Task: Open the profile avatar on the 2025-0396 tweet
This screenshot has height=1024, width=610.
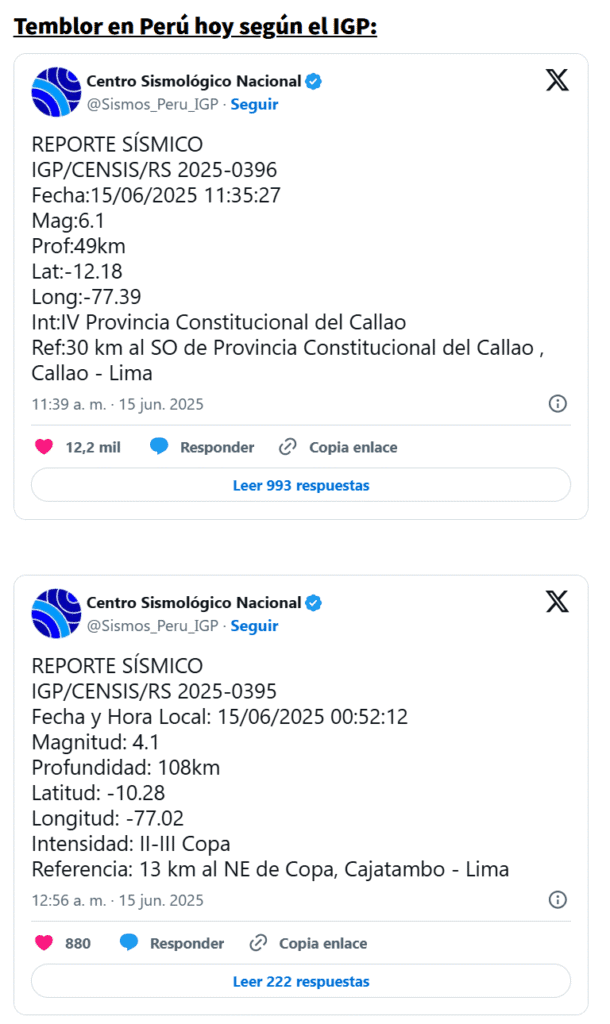Action: tap(56, 92)
